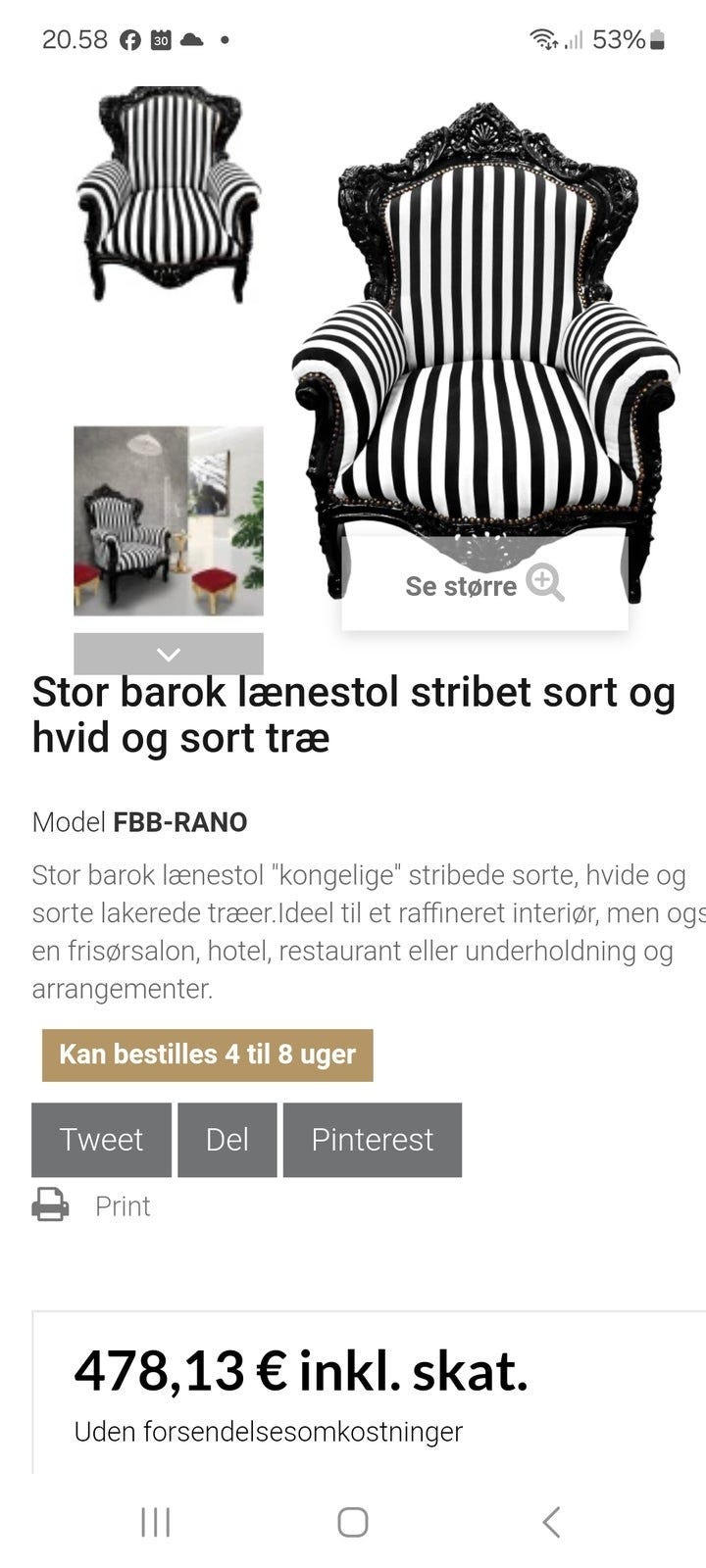
Task: Tap 'Se større' to enlarge the image
Action: pyautogui.click(x=484, y=585)
